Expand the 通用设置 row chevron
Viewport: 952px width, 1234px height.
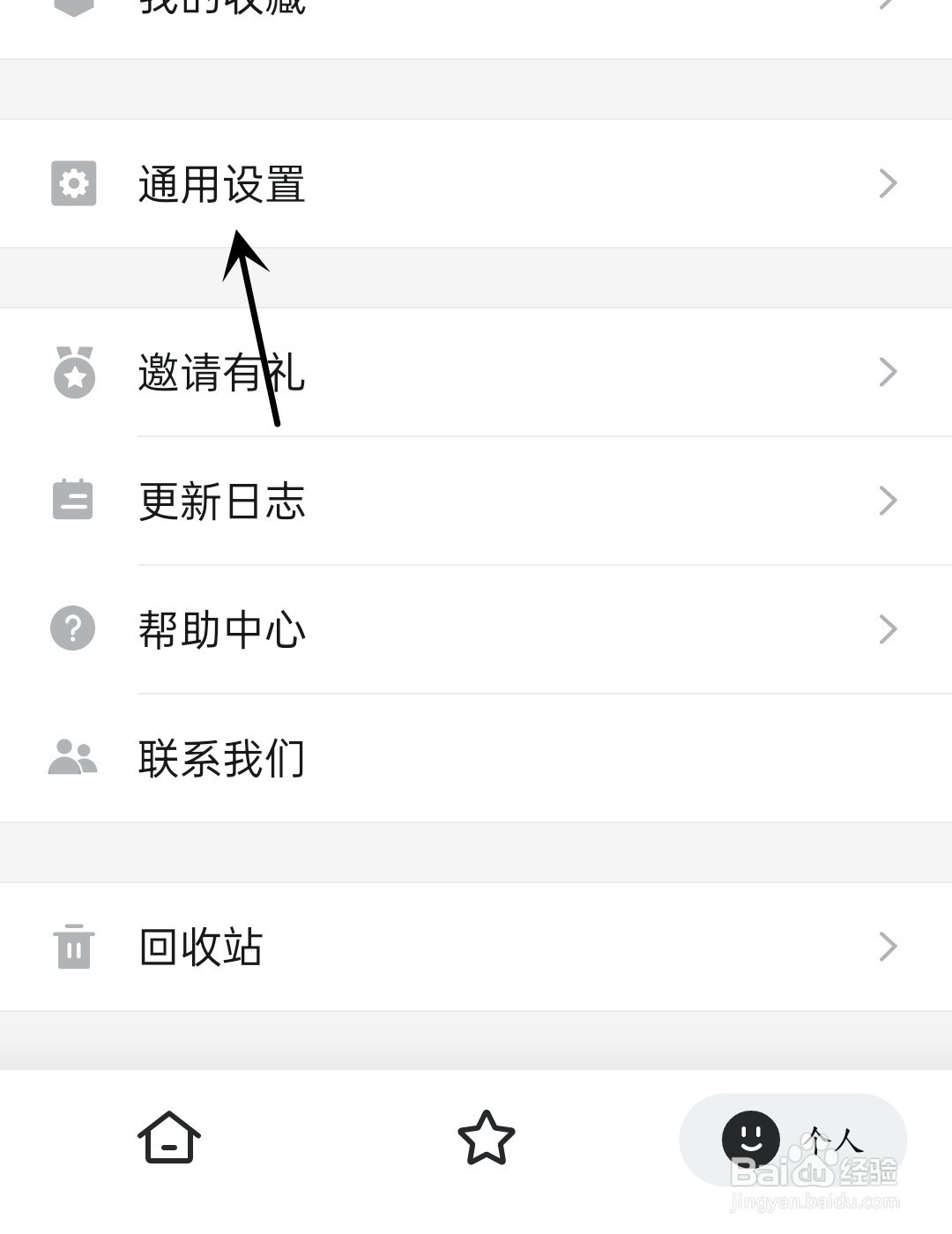[889, 183]
